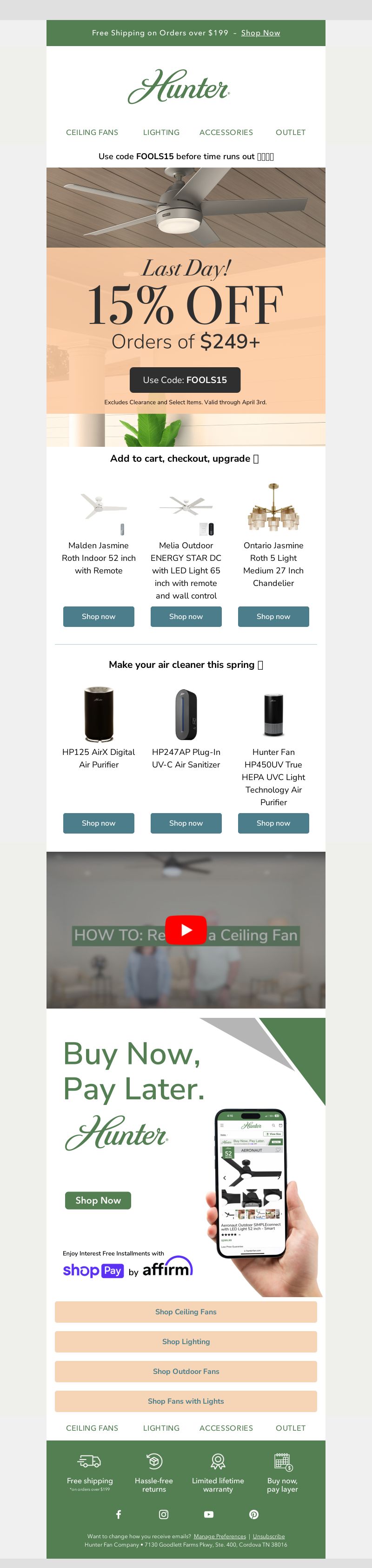Tap the Shop Outdoor Fans button
The image size is (372, 1568).
(186, 1372)
